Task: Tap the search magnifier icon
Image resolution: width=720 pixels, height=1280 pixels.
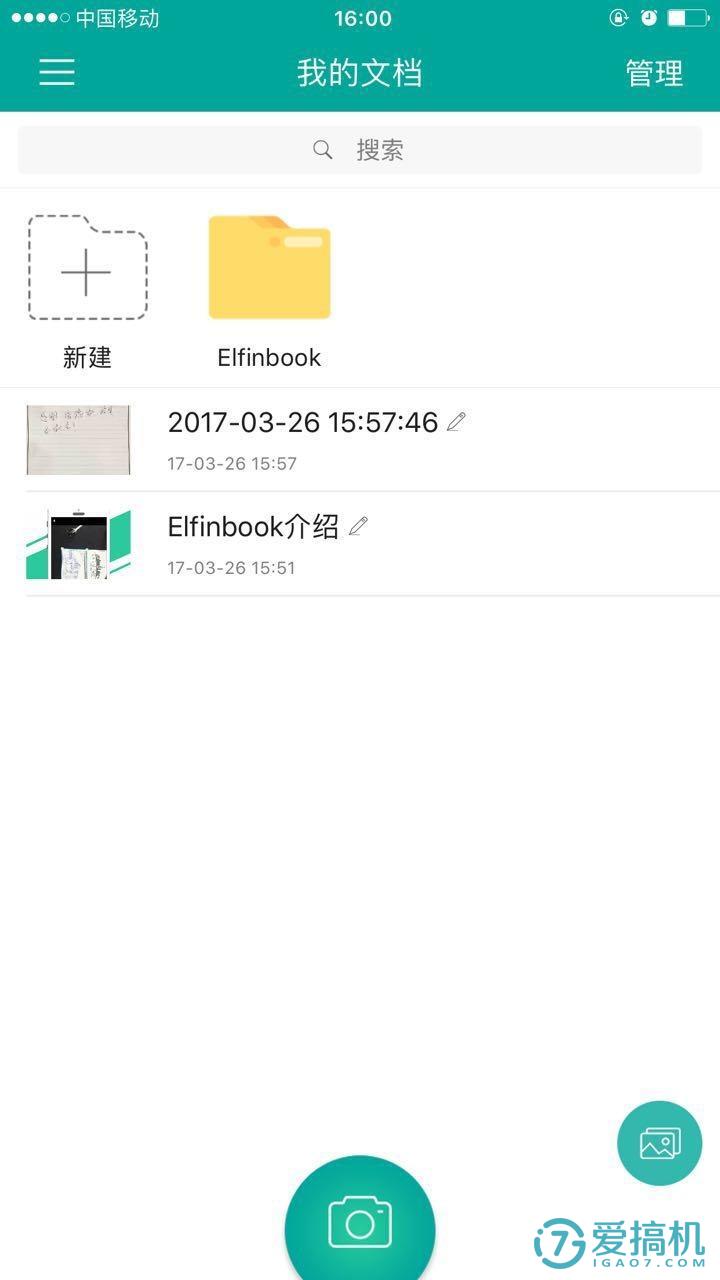Action: point(322,149)
